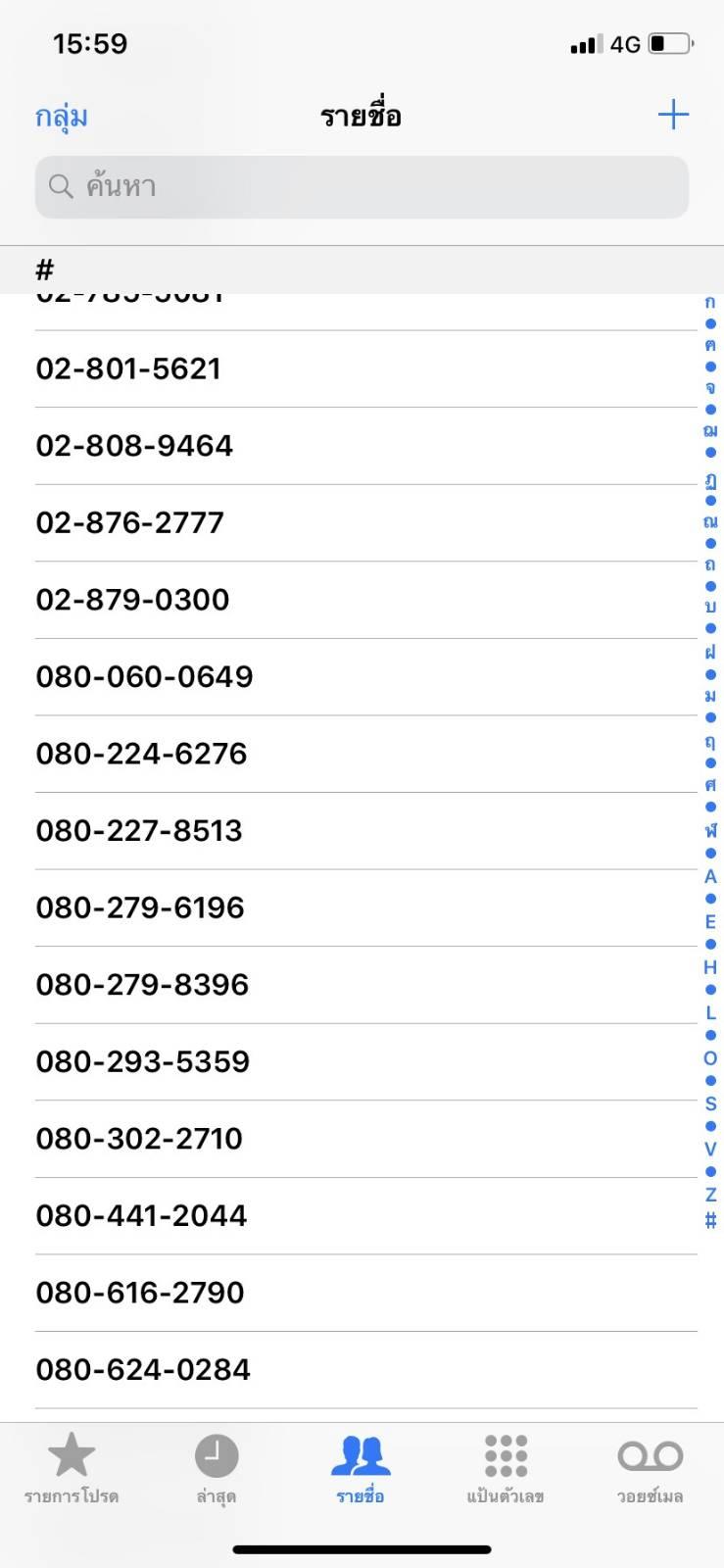Open contact 02-808-9464
The image size is (724, 1568).
coord(365,446)
